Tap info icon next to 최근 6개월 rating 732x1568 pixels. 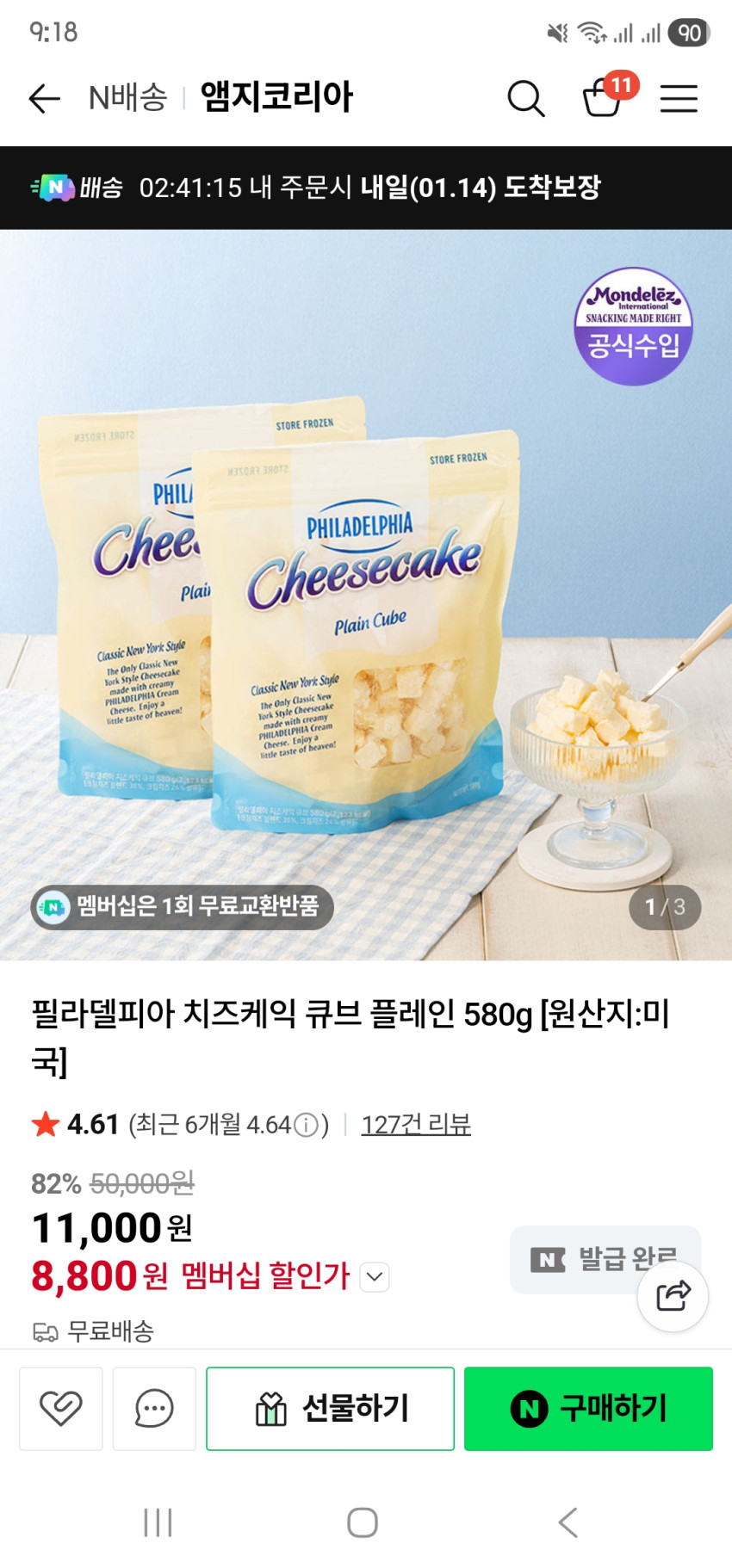(x=306, y=1125)
